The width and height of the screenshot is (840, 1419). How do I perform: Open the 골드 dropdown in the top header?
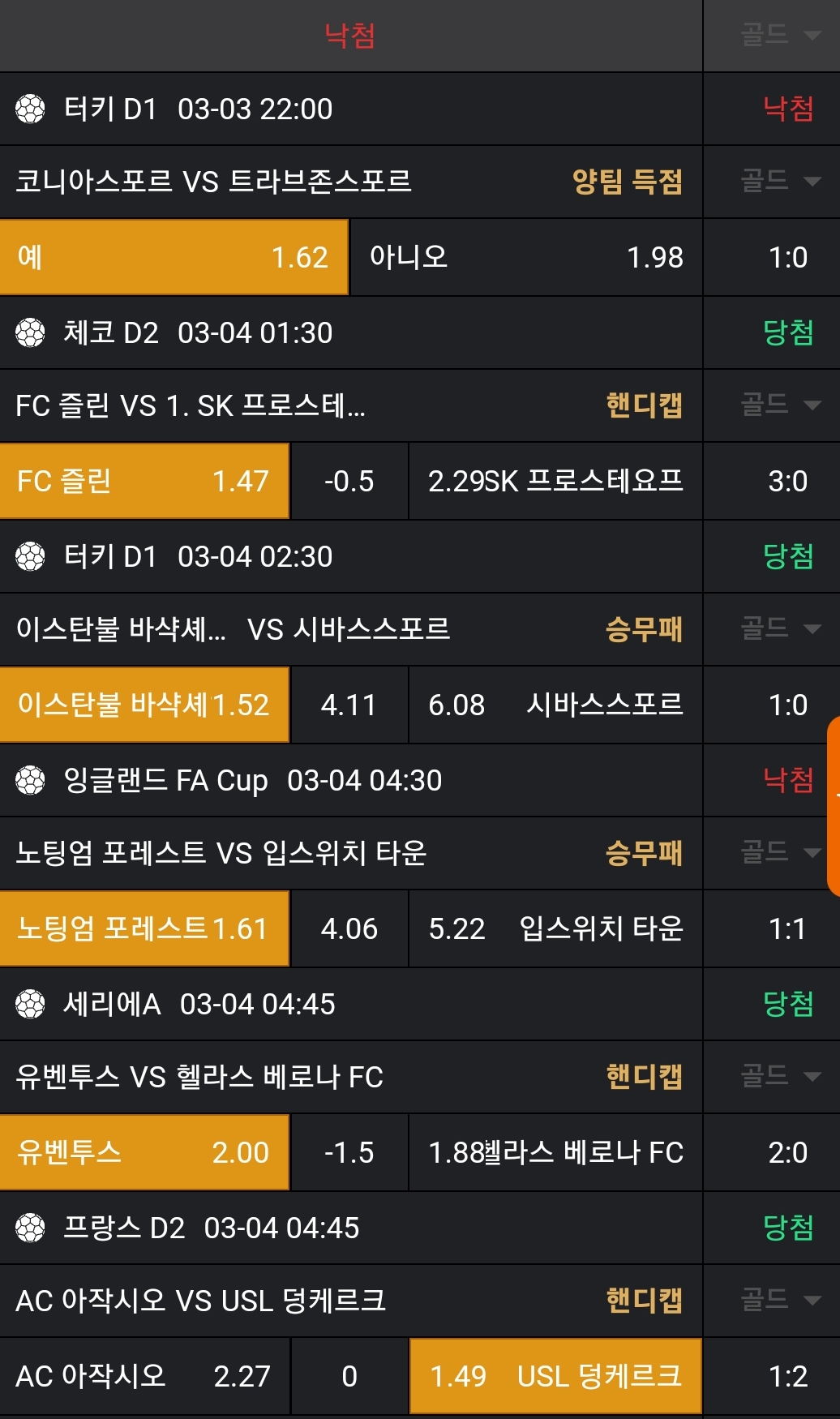click(x=778, y=35)
